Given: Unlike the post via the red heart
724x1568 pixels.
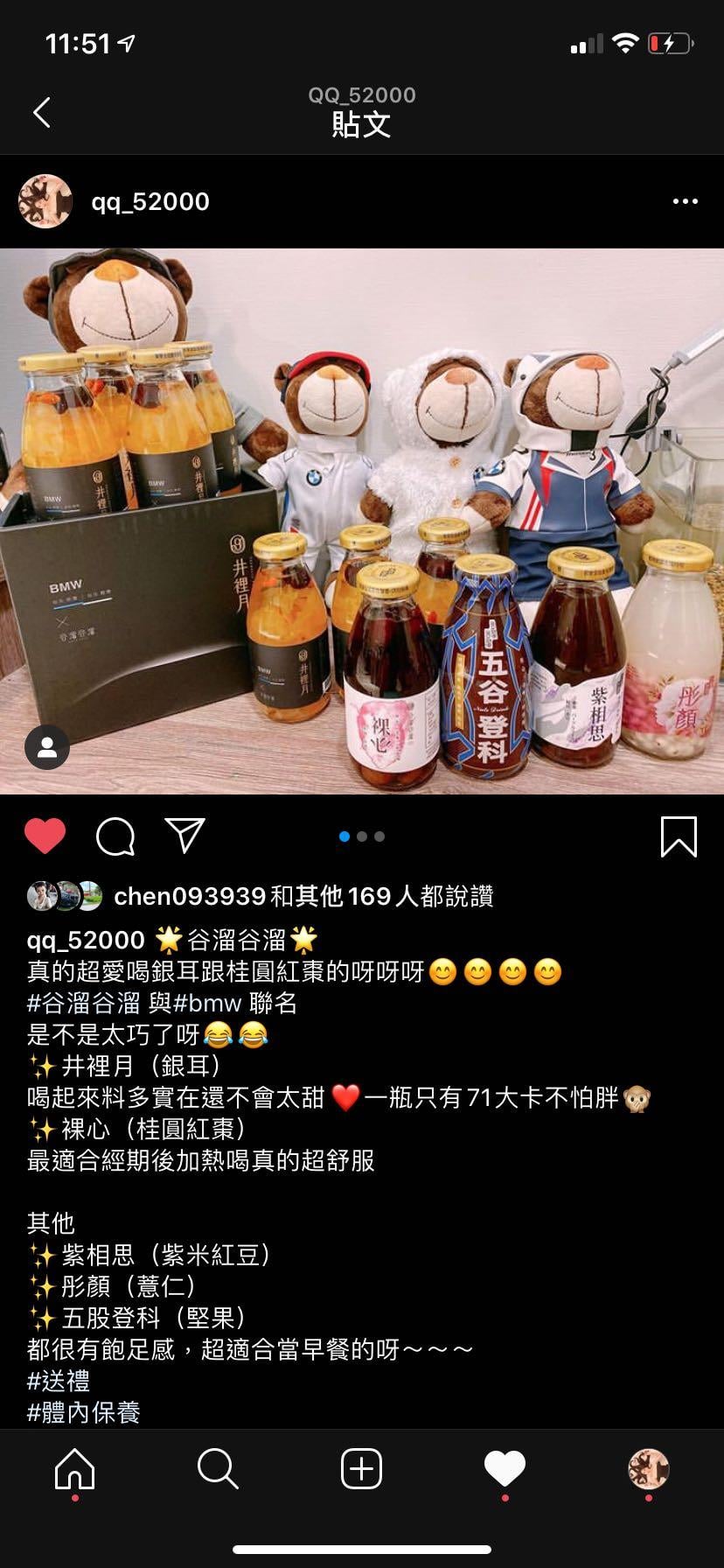Looking at the screenshot, I should 45,836.
